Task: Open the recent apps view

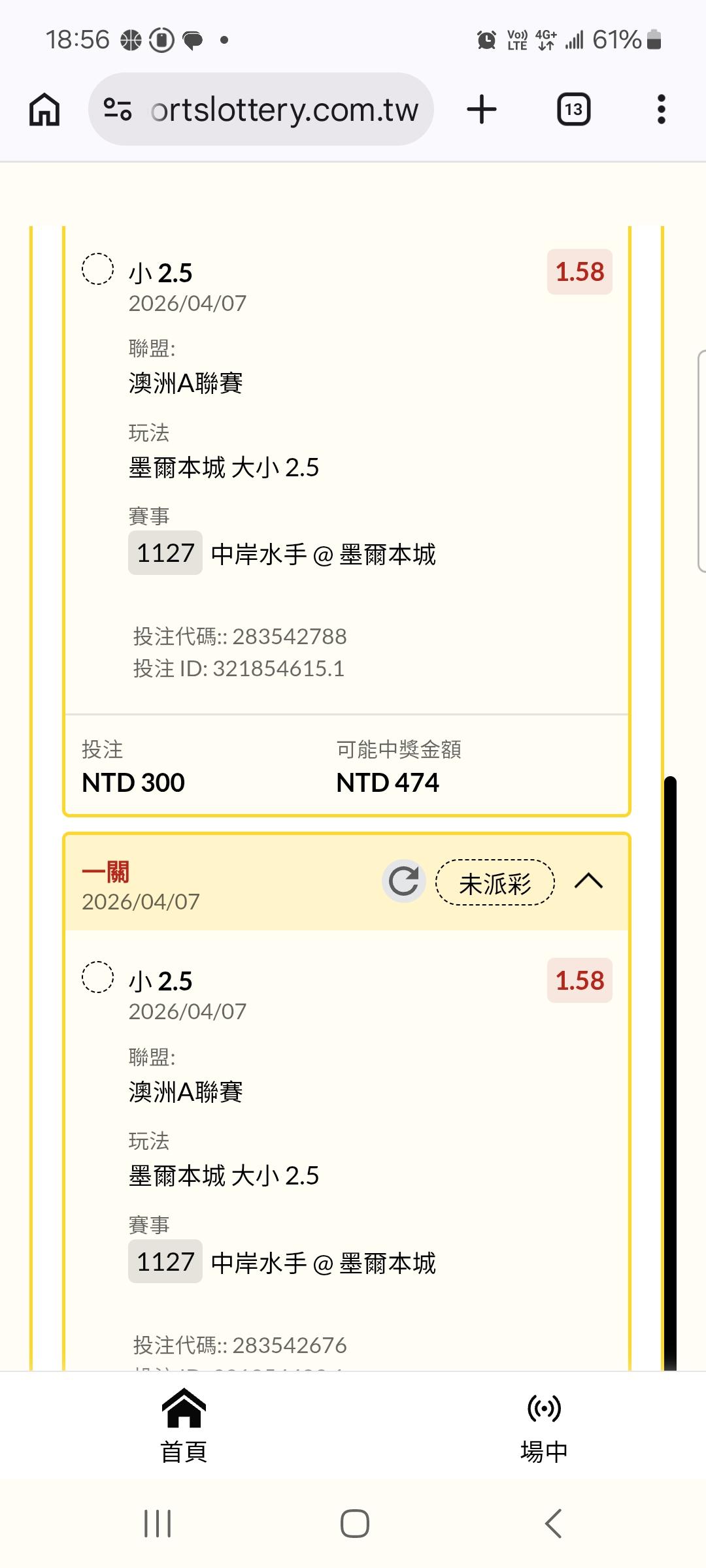Action: coord(158,1524)
